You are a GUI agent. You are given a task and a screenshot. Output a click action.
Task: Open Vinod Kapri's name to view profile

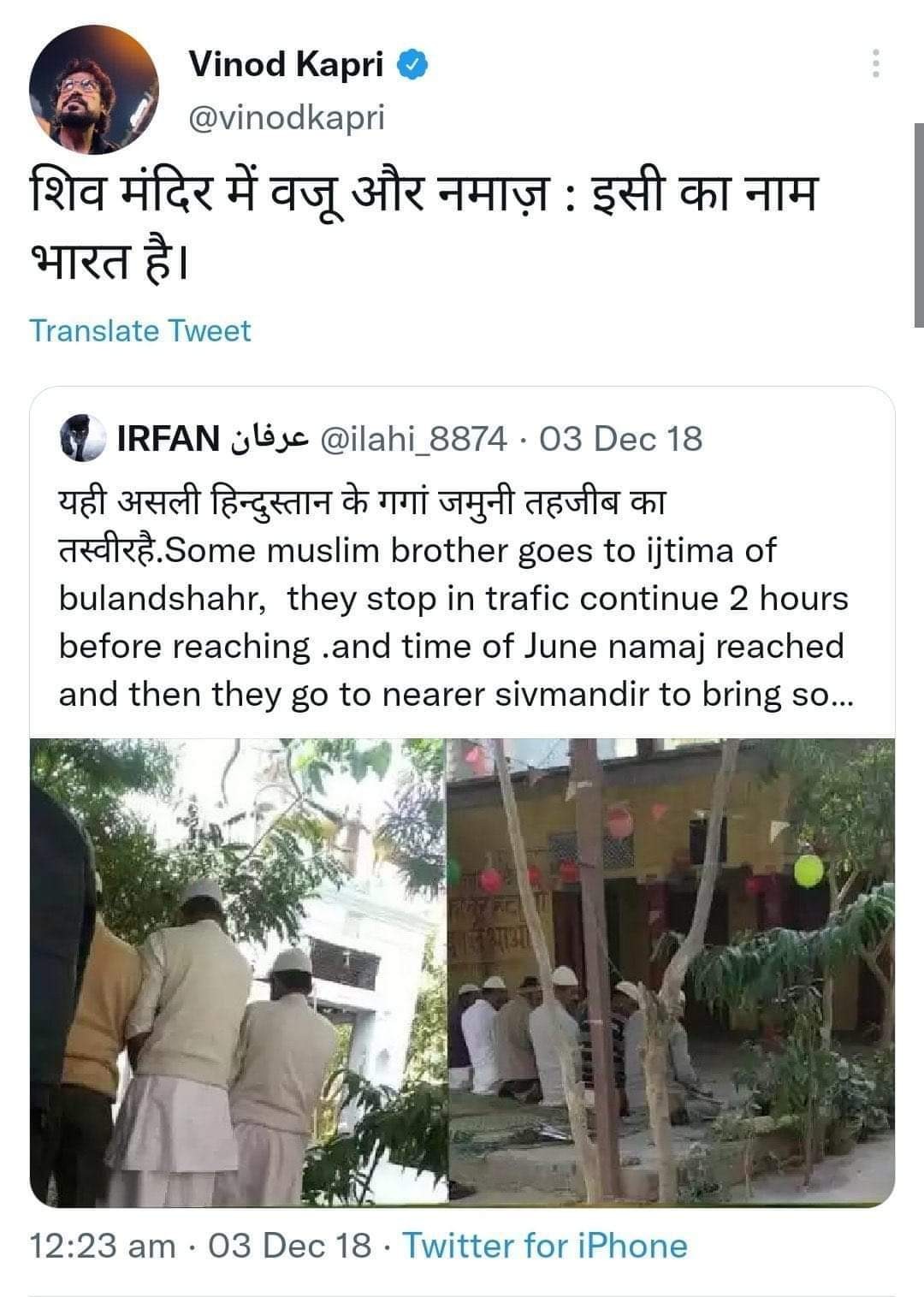pyautogui.click(x=286, y=64)
